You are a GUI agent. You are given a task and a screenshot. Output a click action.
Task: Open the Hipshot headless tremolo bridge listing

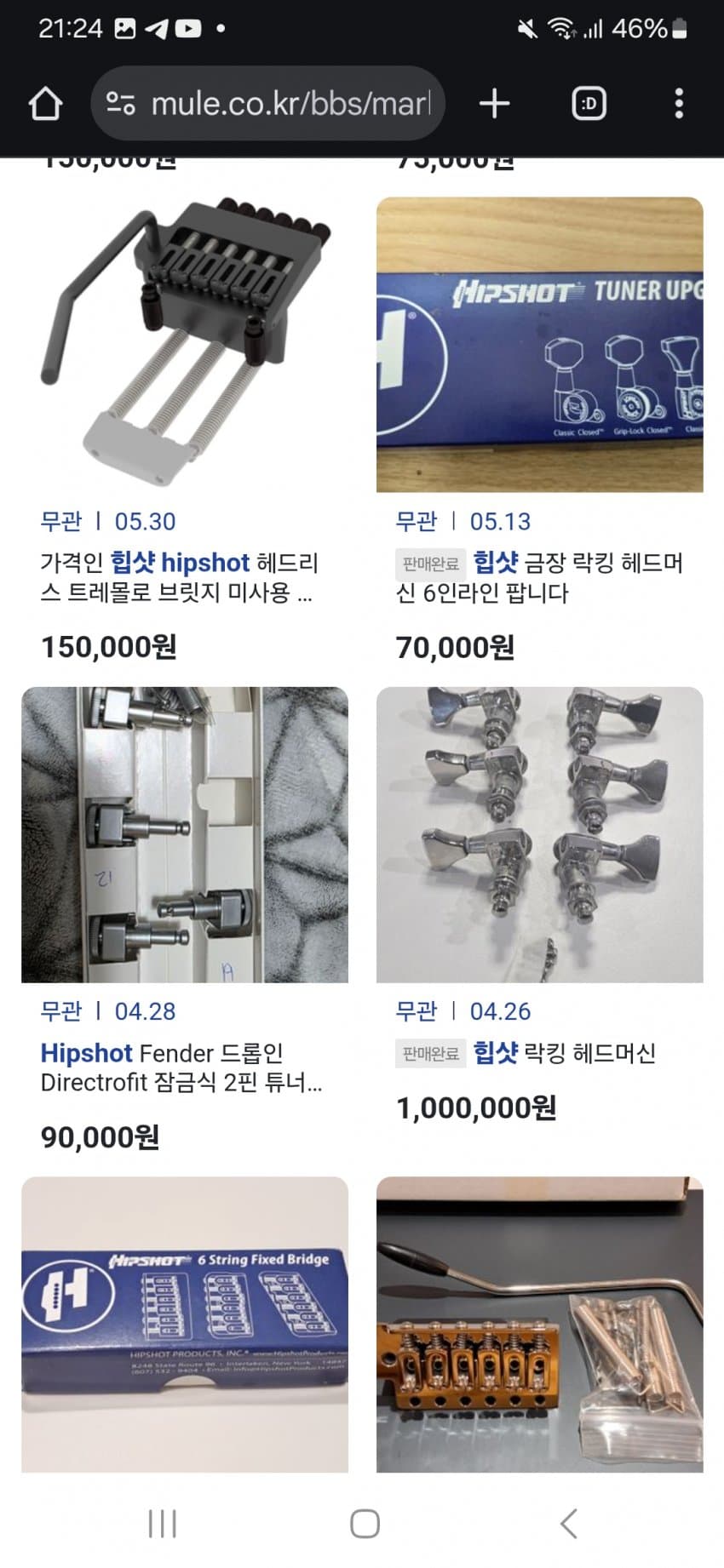pyautogui.click(x=185, y=345)
